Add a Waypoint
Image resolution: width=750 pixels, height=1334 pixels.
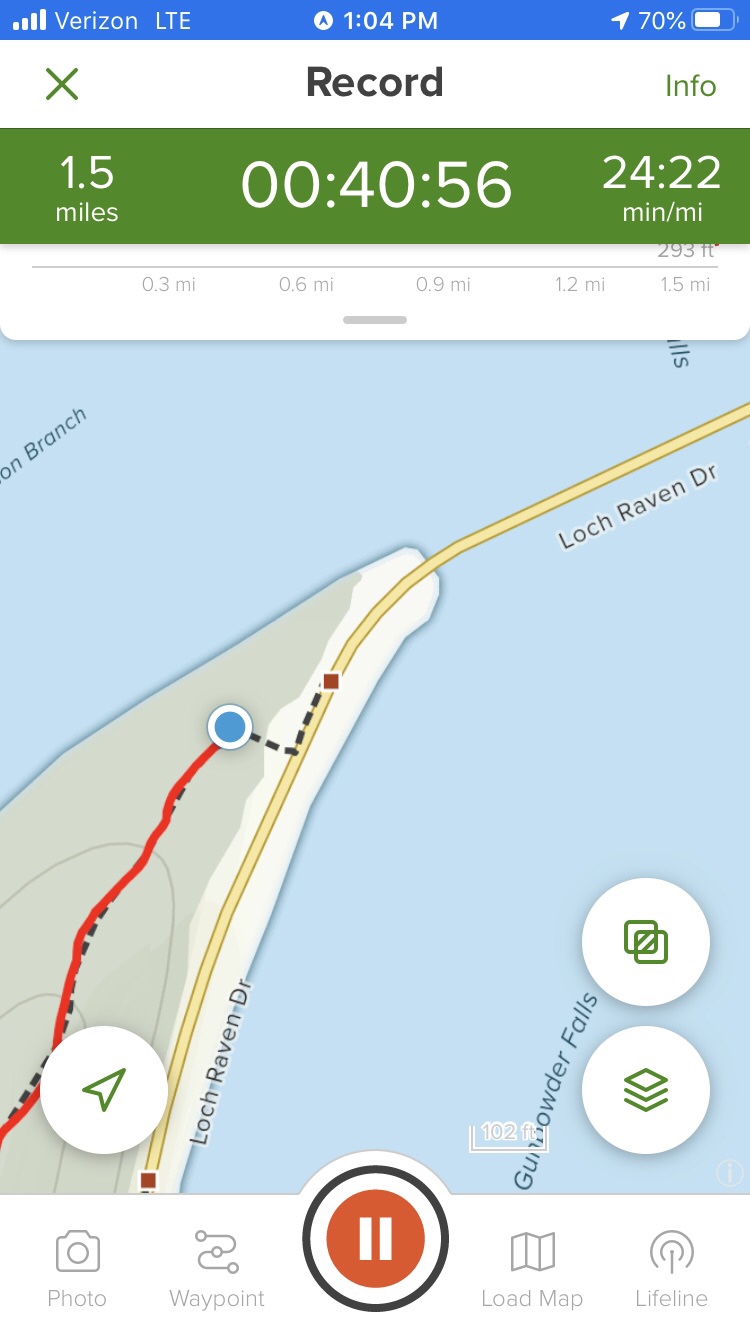[217, 1270]
